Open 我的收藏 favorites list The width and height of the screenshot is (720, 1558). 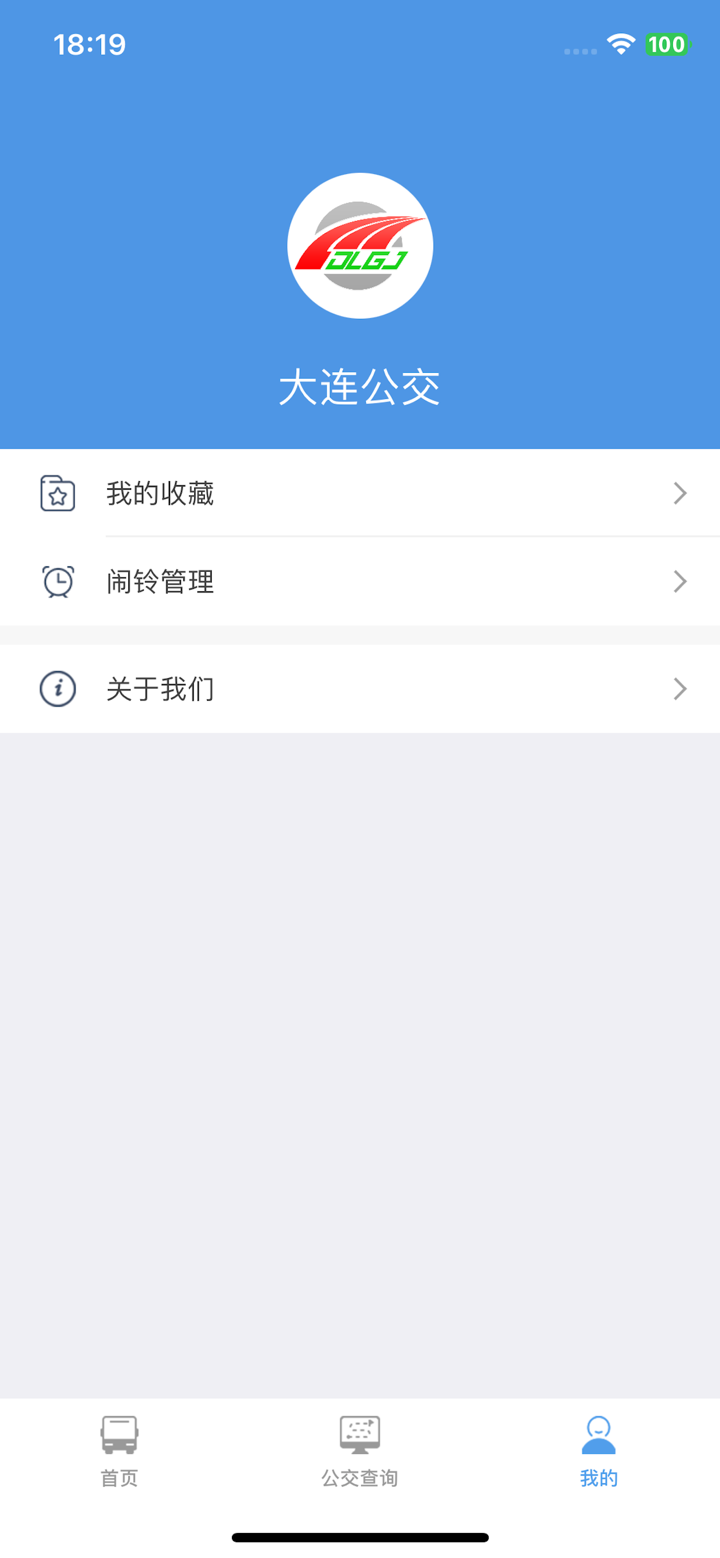(160, 492)
